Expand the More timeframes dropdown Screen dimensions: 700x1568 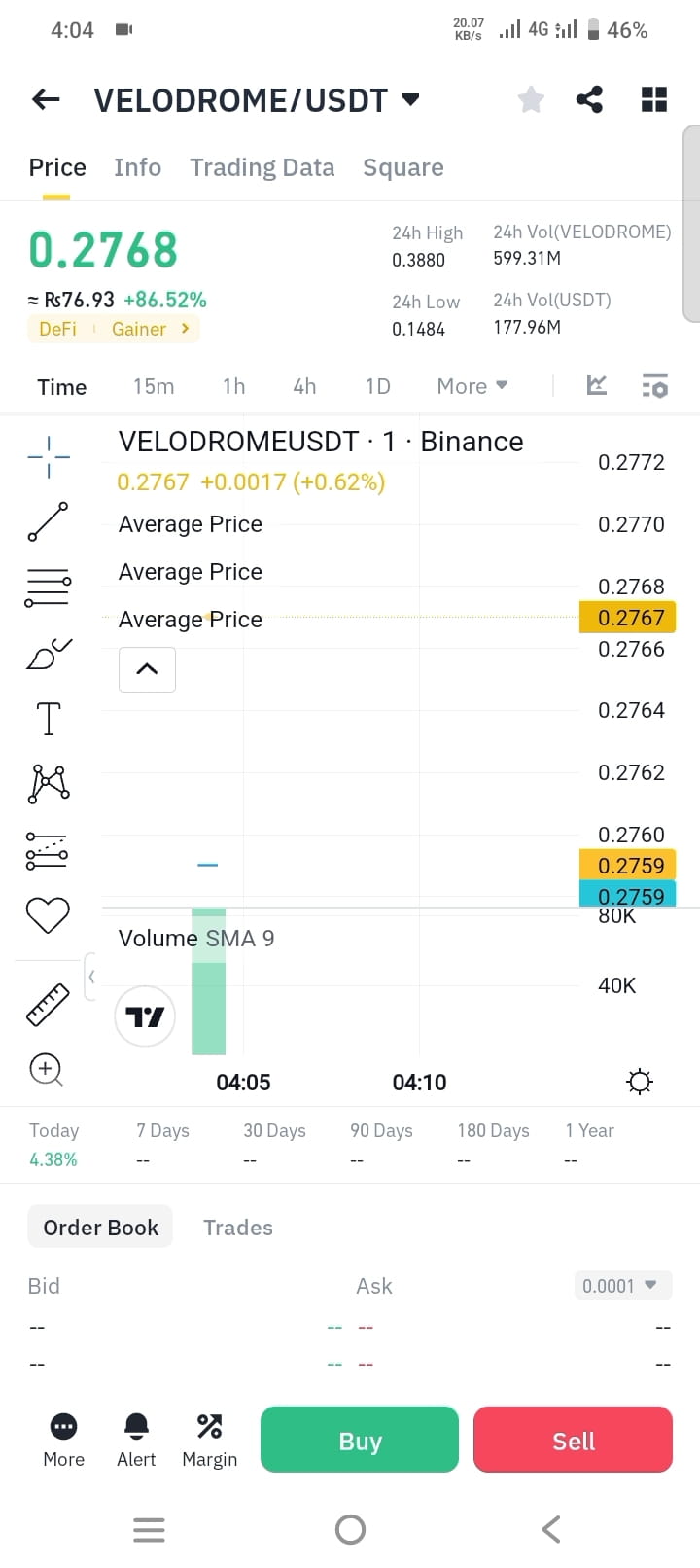(x=472, y=386)
